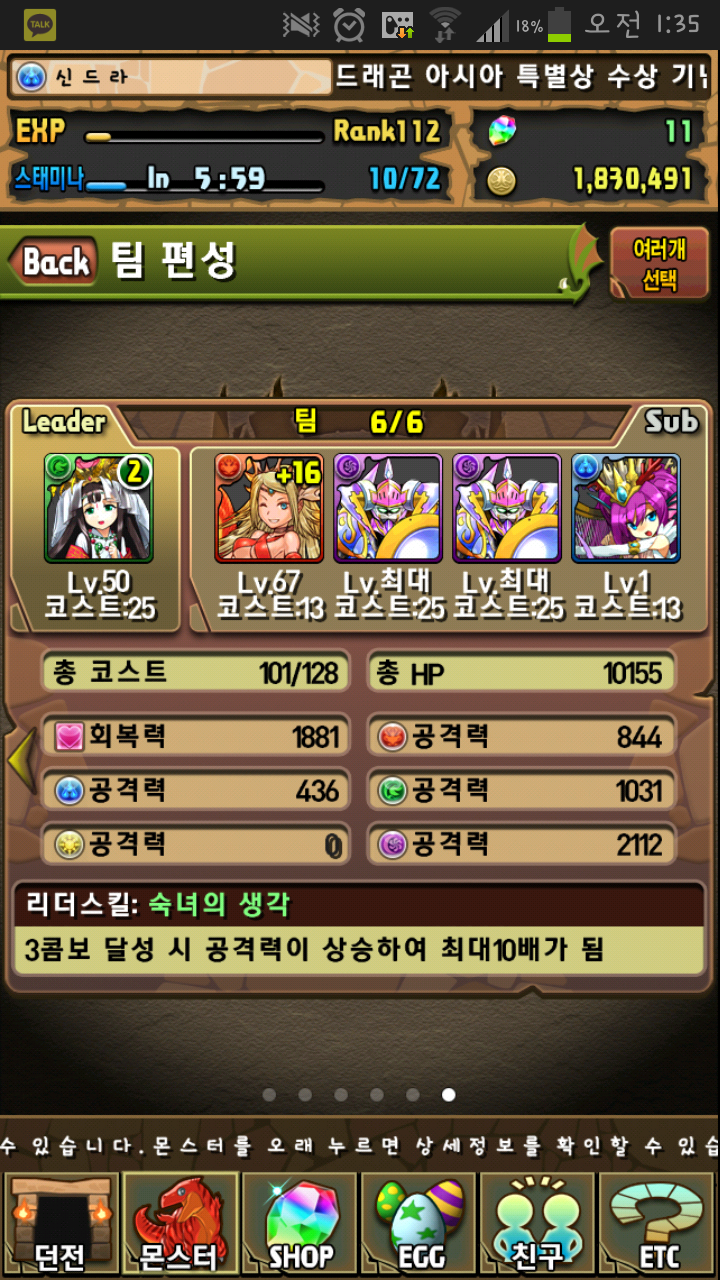Tap the 여러개 선택 button
The image size is (720, 1280).
659,264
